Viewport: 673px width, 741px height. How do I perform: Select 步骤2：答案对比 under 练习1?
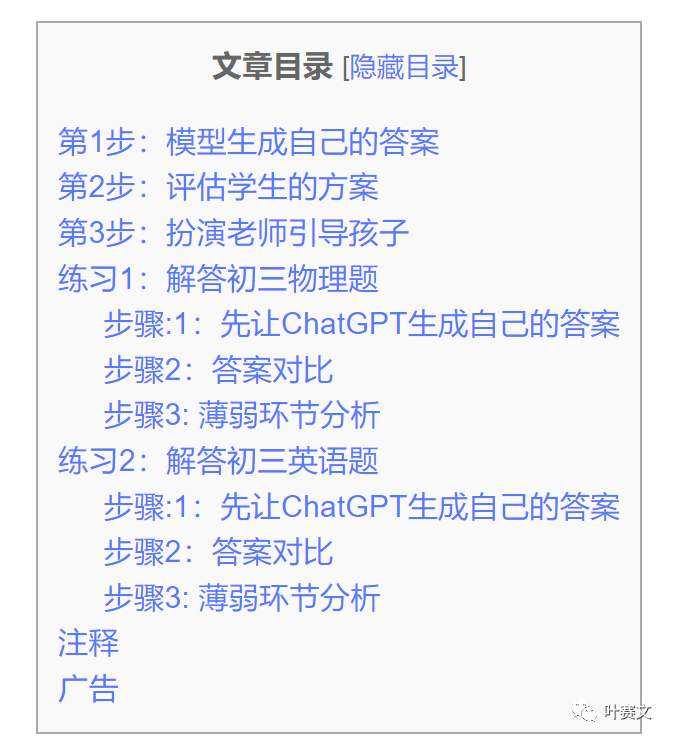click(218, 370)
